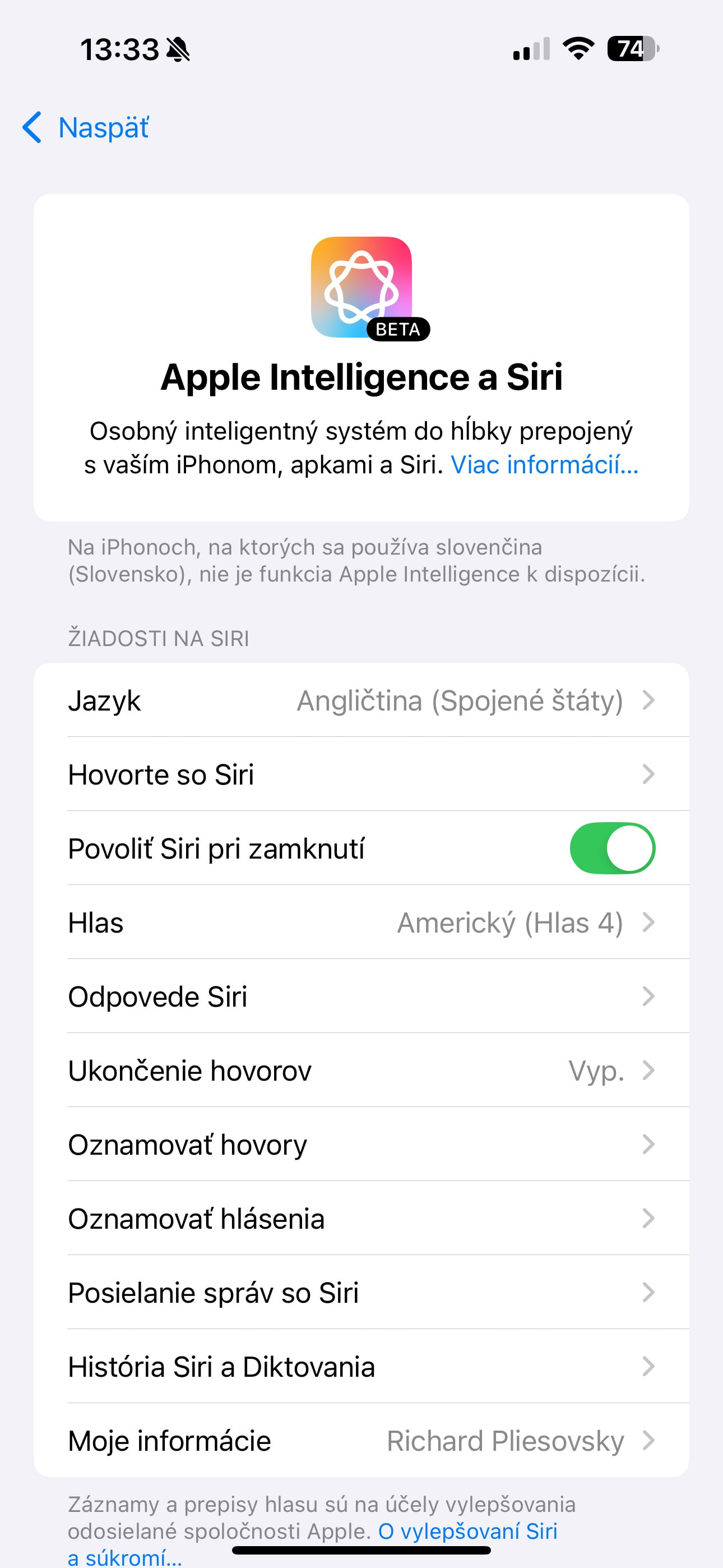
Task: Change the Hlas voice setting
Action: pos(361,922)
